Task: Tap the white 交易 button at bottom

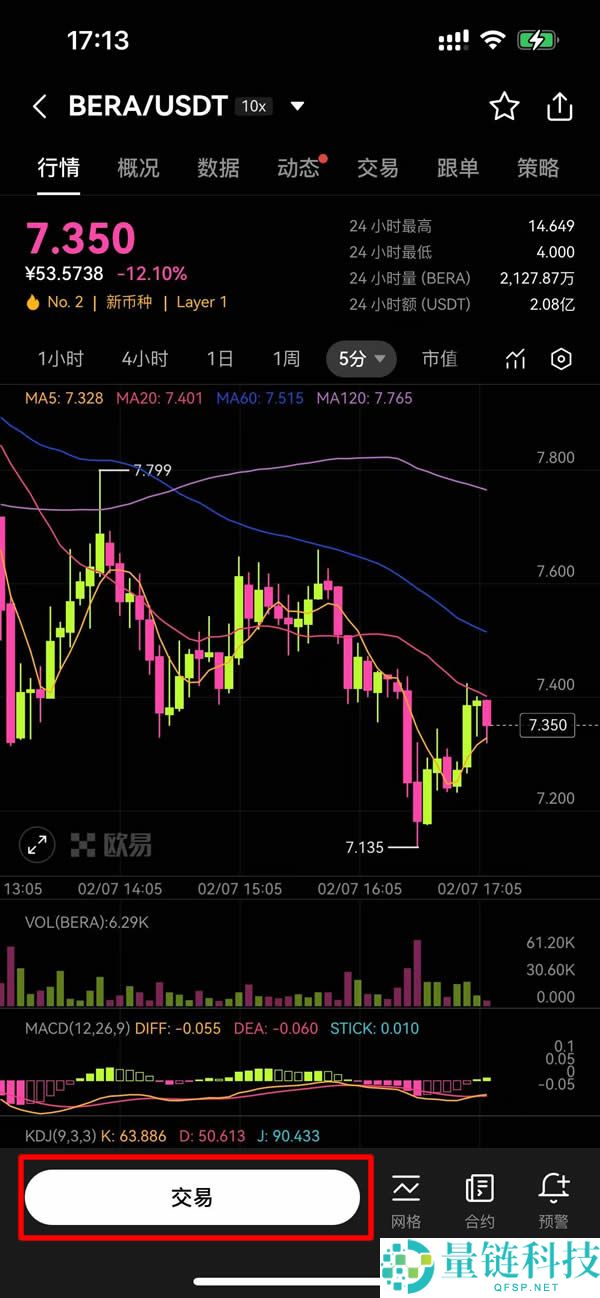Action: pos(192,1197)
